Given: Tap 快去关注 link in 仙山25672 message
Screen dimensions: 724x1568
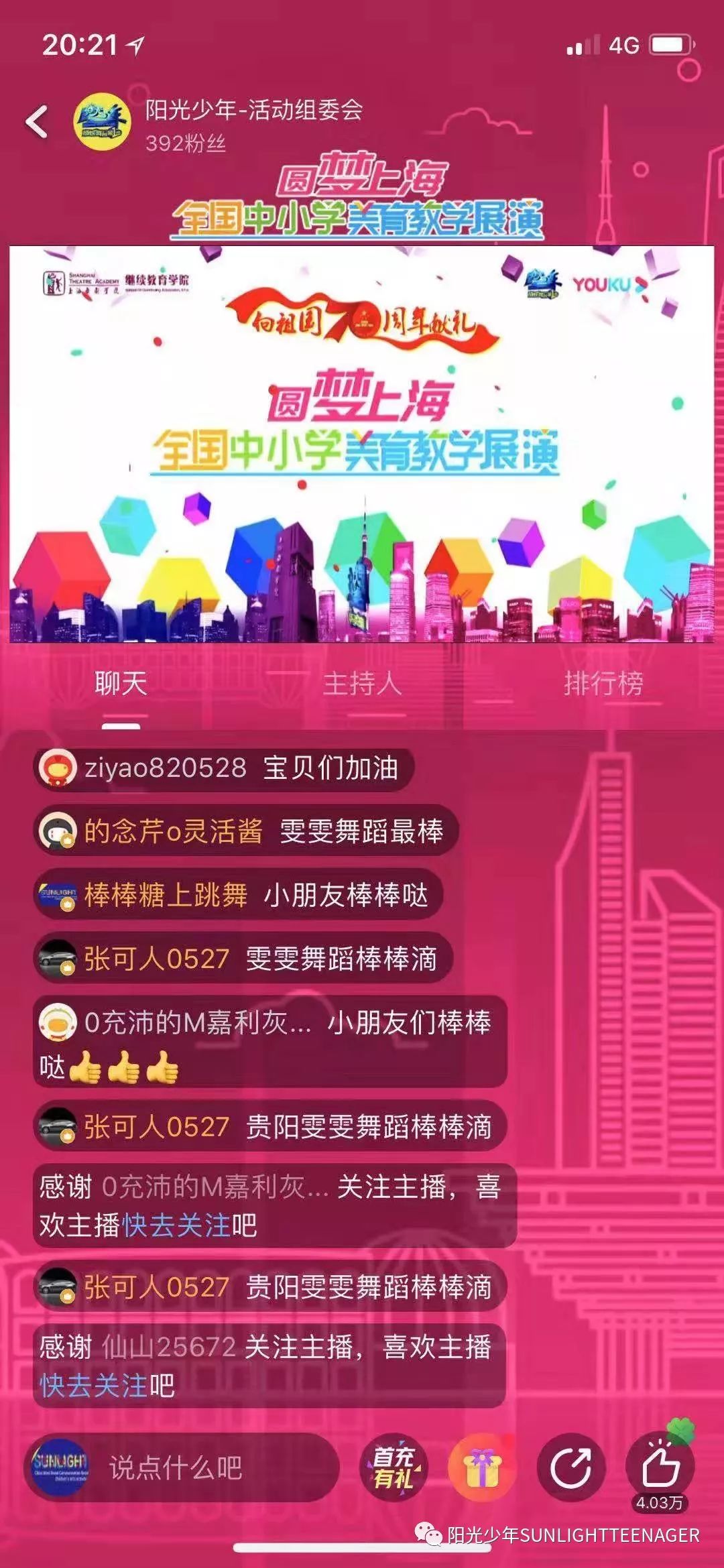Looking at the screenshot, I should tap(94, 1385).
